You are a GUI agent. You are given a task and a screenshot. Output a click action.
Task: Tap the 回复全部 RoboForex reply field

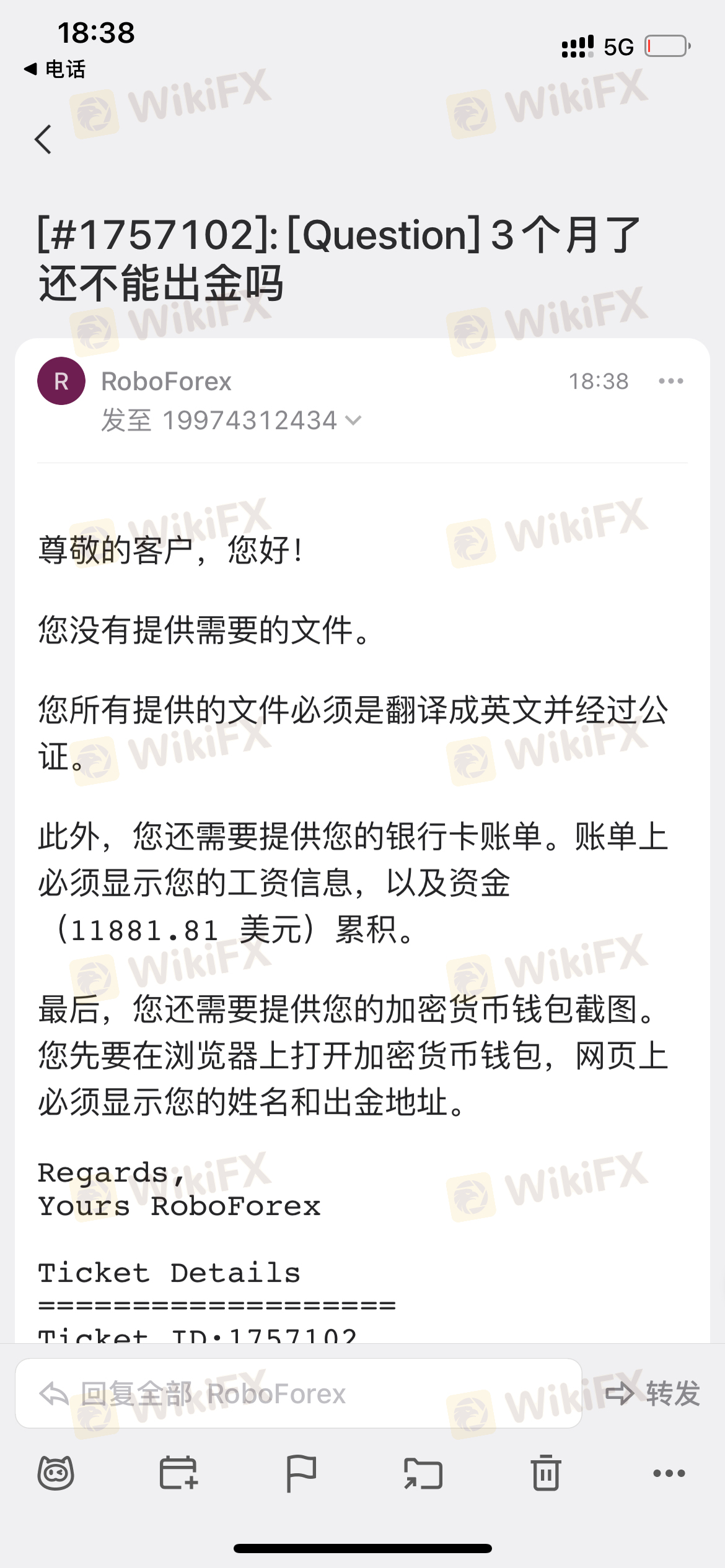[x=297, y=1393]
